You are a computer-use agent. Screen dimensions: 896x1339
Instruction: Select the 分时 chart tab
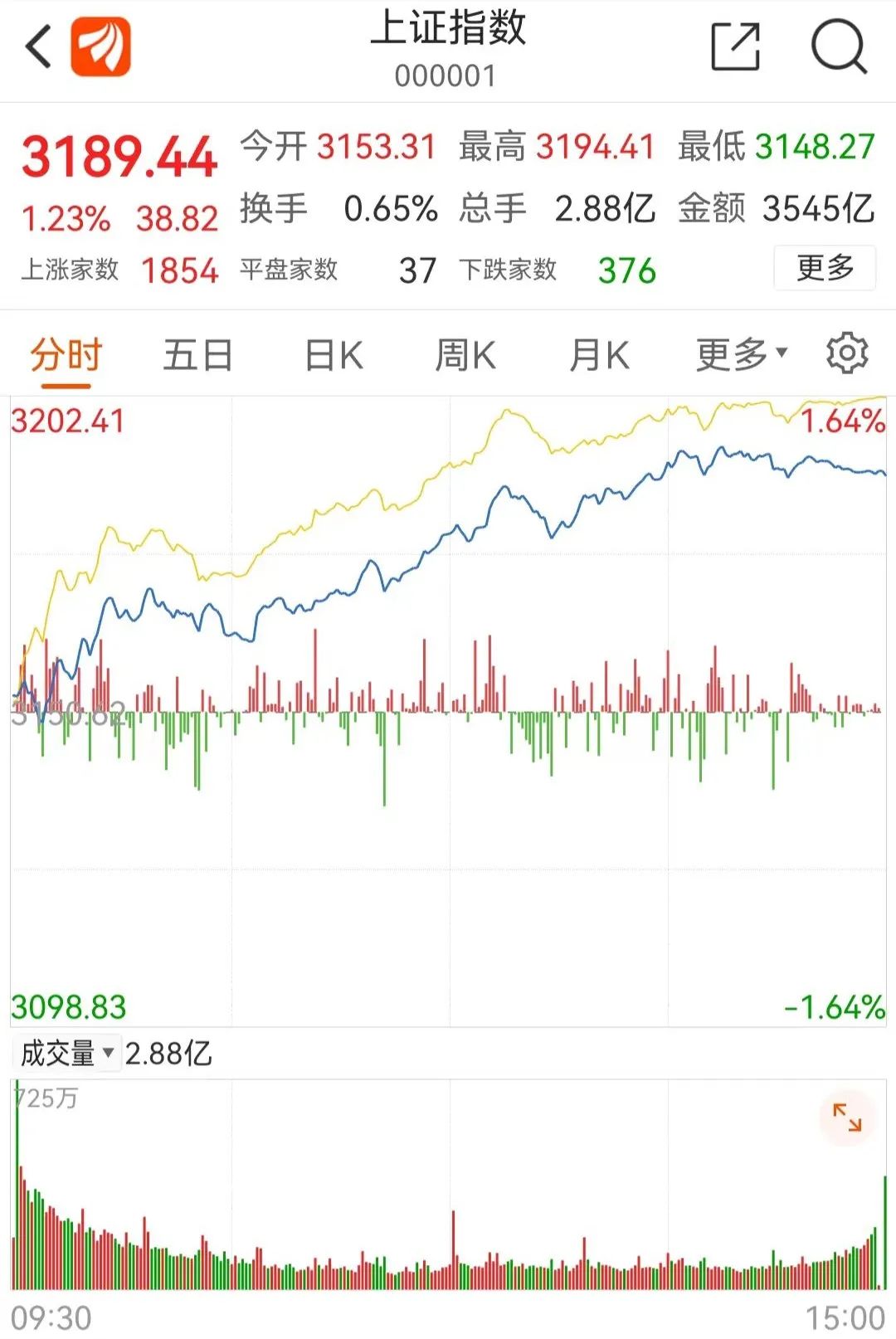pos(66,356)
